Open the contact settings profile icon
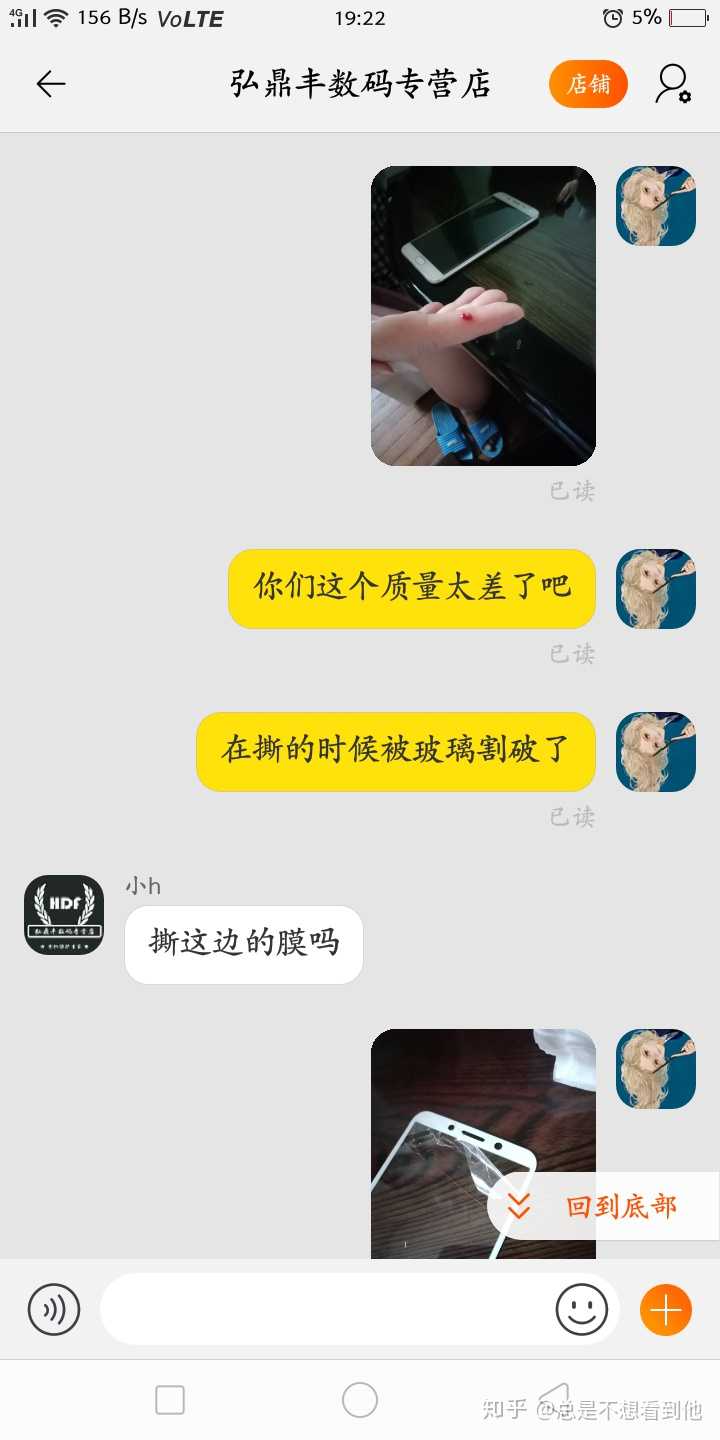The height and width of the screenshot is (1440, 720). click(672, 84)
